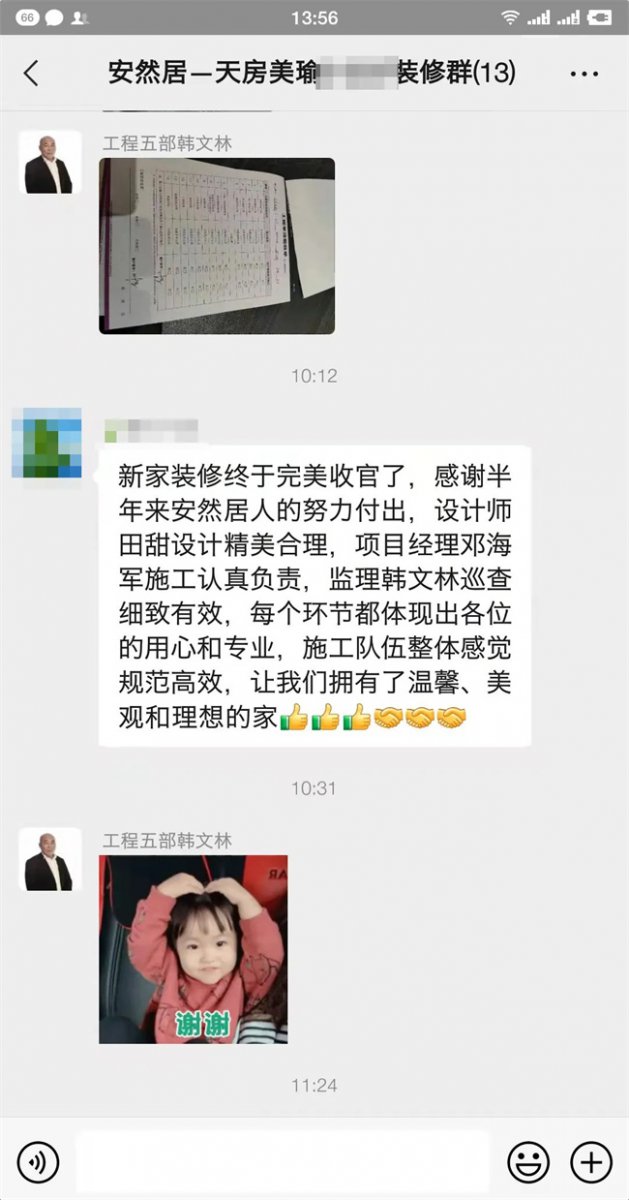Tap the message text input field

(283, 1162)
